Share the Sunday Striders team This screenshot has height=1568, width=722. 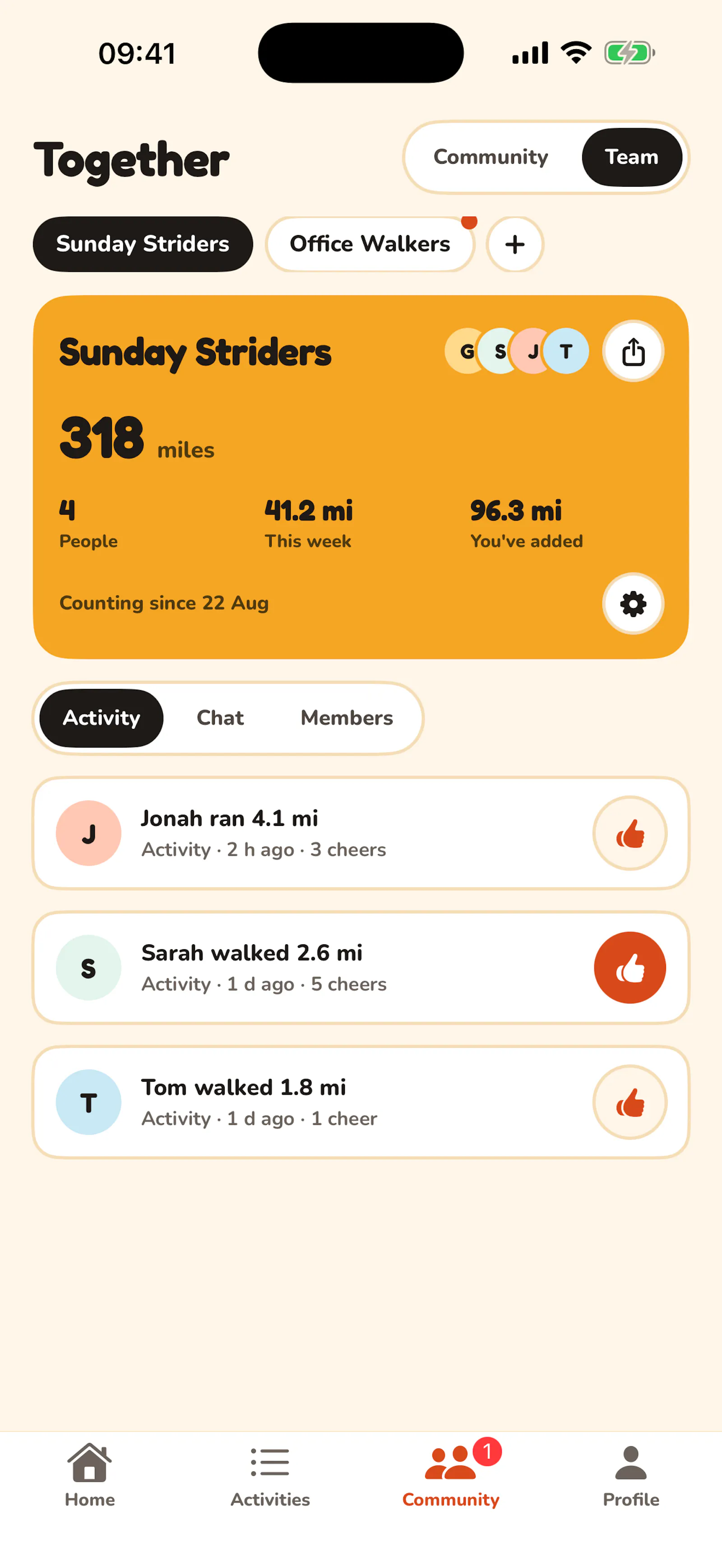coord(633,351)
